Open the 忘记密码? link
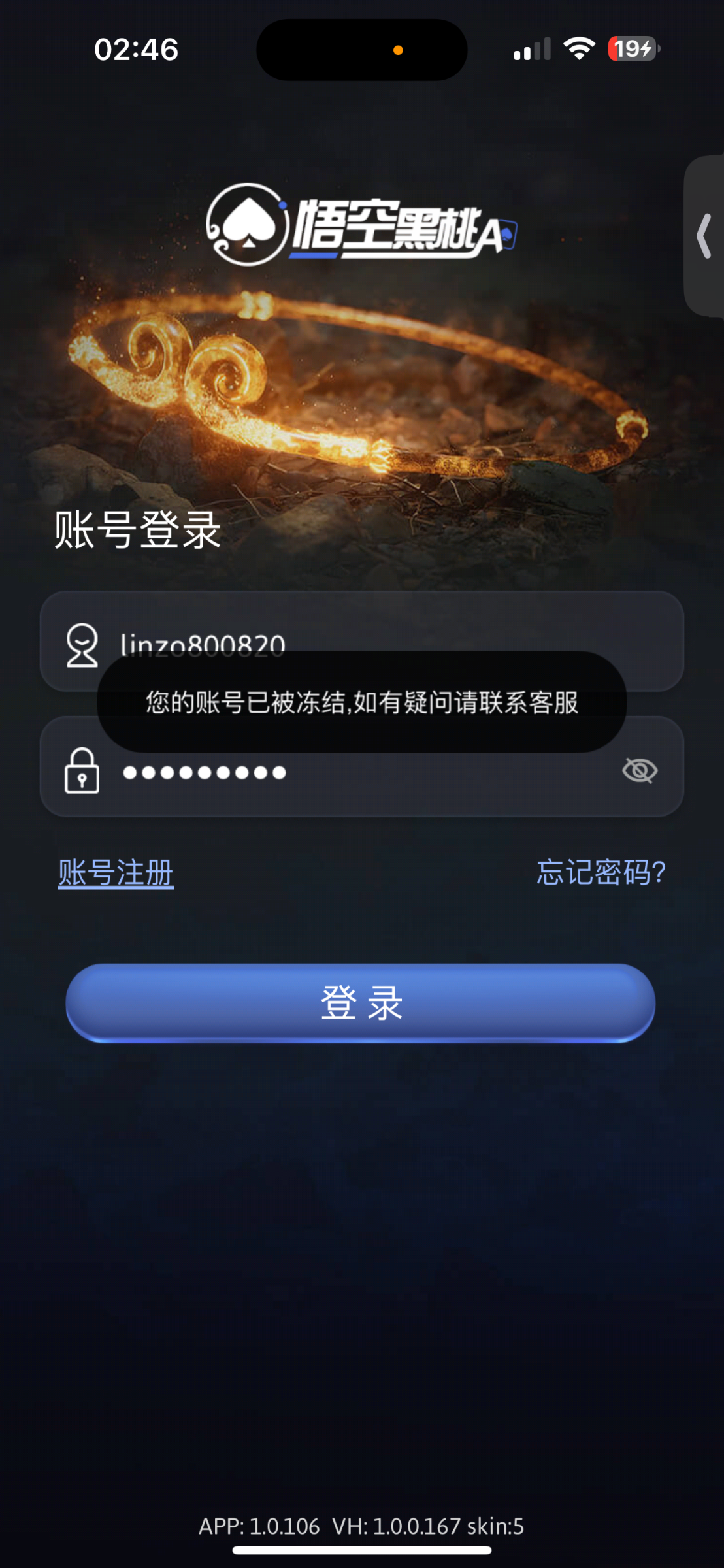This screenshot has width=724, height=1568. pyautogui.click(x=601, y=872)
